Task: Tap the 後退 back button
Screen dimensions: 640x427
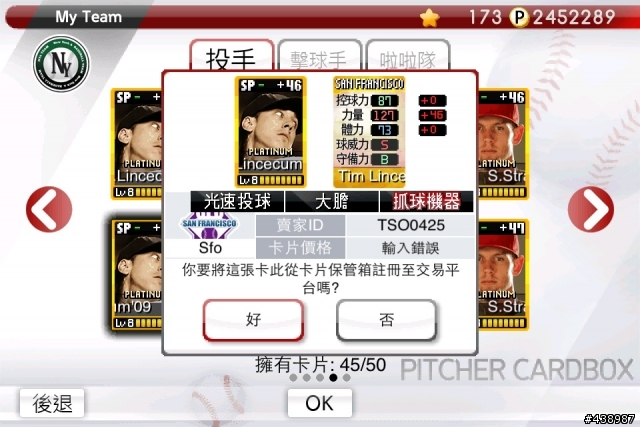Action: coord(52,403)
